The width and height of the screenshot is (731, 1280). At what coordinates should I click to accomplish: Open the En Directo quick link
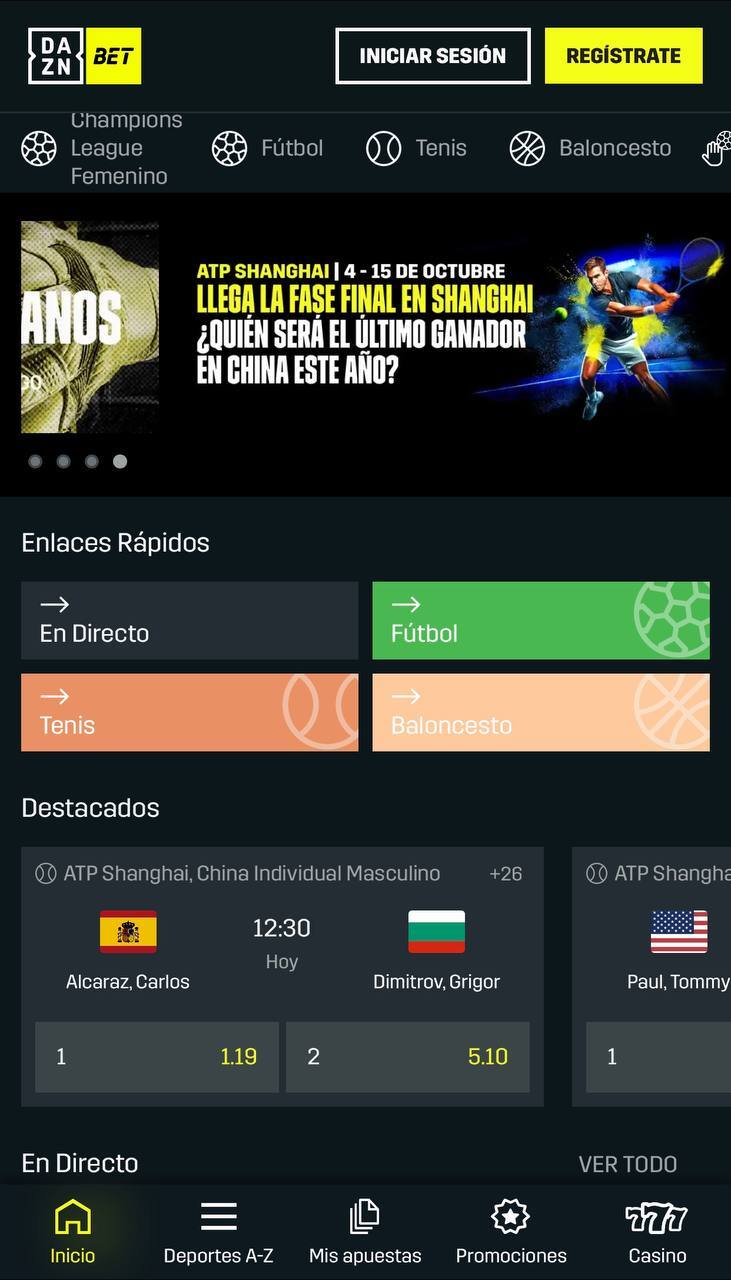point(189,621)
